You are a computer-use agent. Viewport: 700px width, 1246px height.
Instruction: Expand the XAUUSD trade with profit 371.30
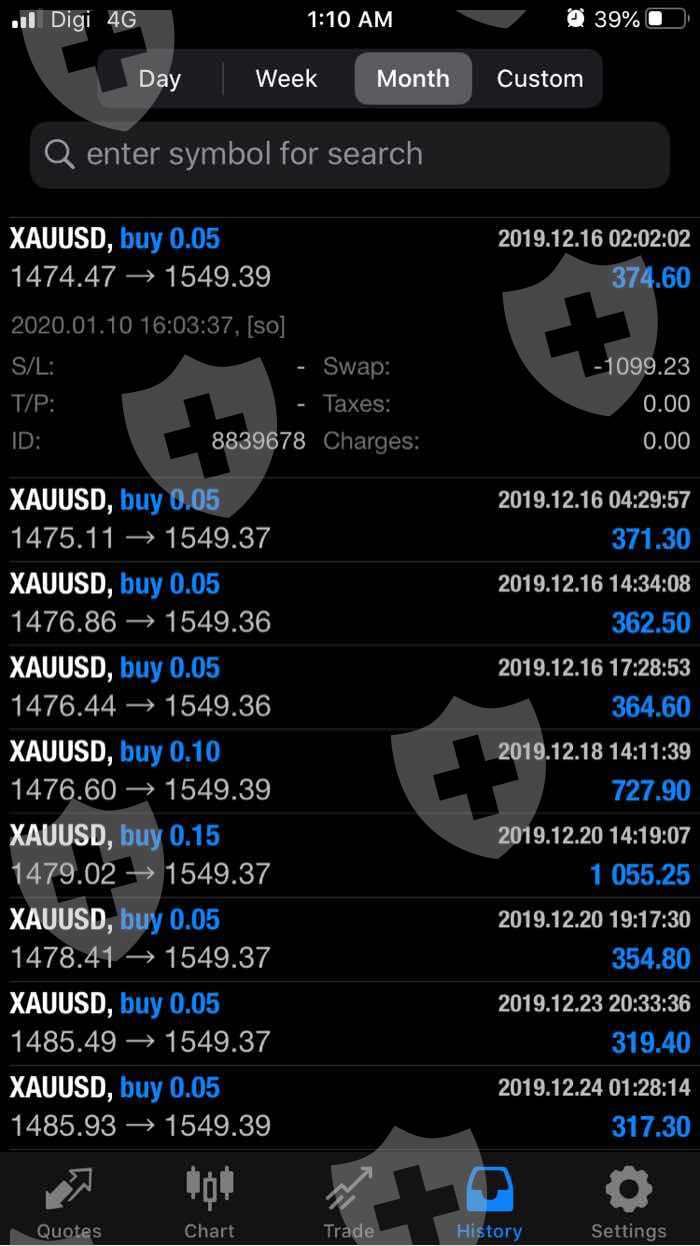[350, 520]
